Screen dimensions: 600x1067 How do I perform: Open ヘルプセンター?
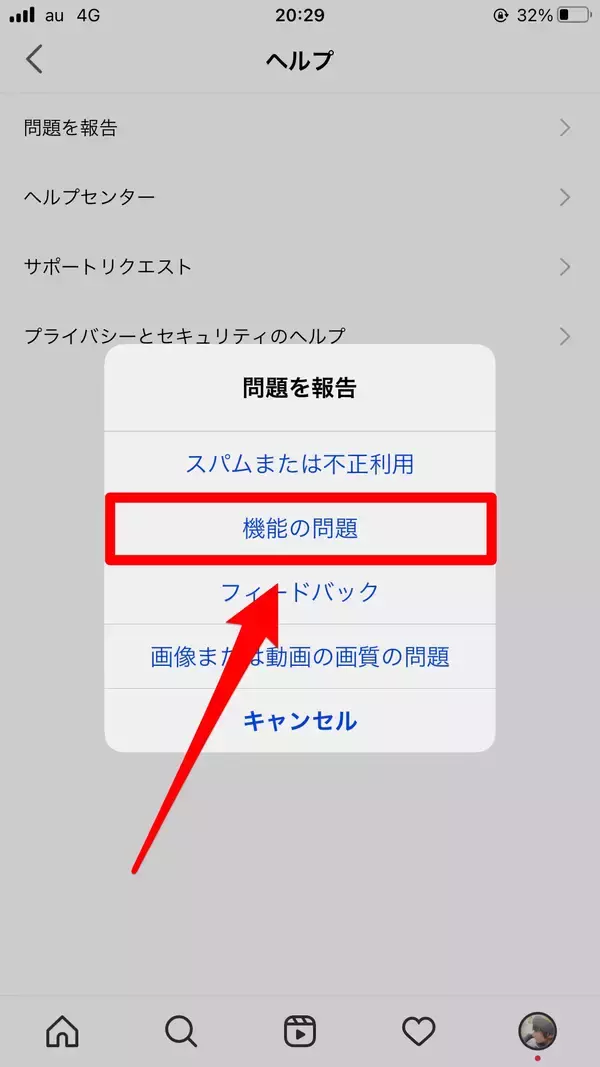[x=298, y=197]
